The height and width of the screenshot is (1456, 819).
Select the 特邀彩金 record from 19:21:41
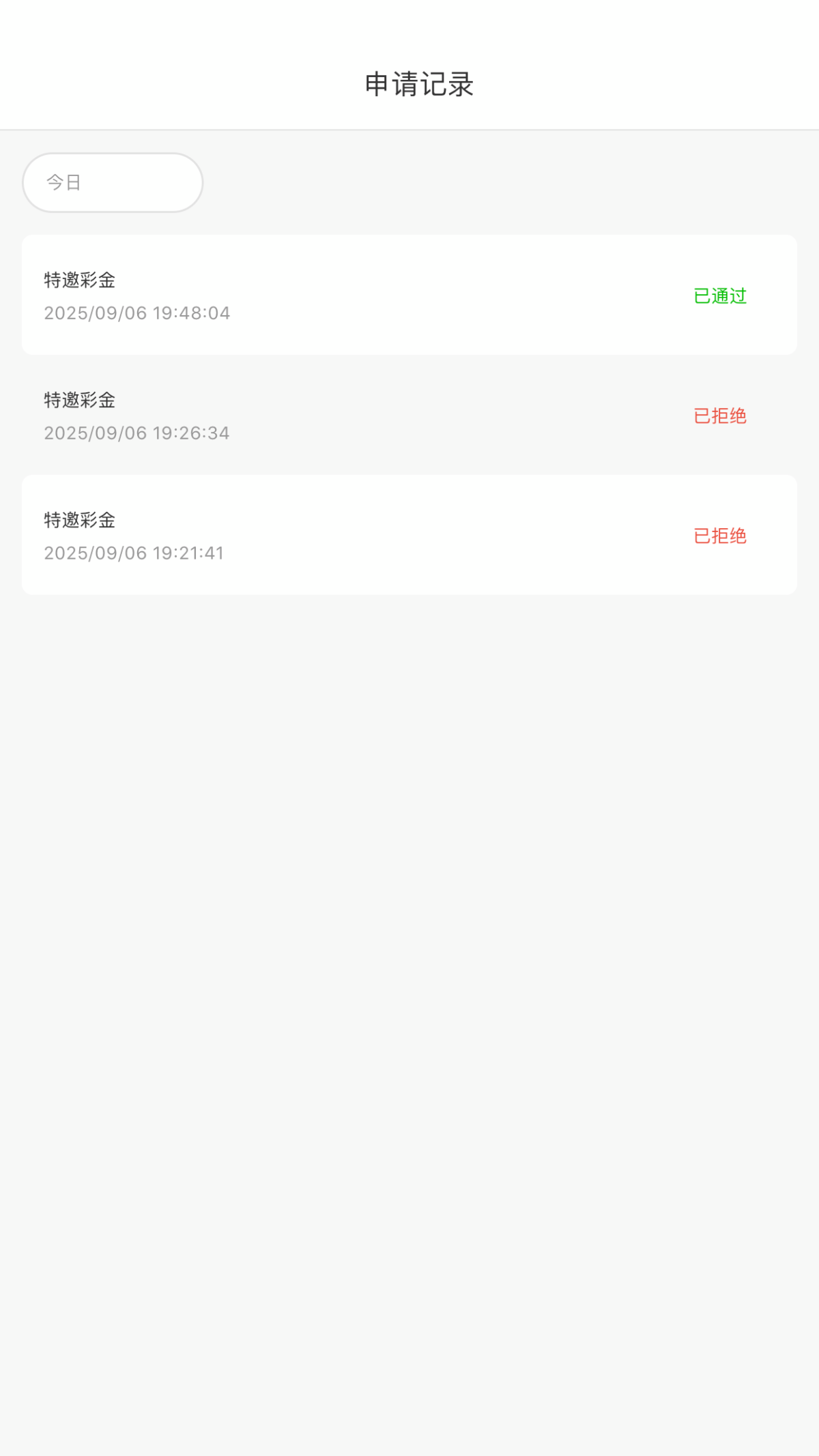[409, 536]
